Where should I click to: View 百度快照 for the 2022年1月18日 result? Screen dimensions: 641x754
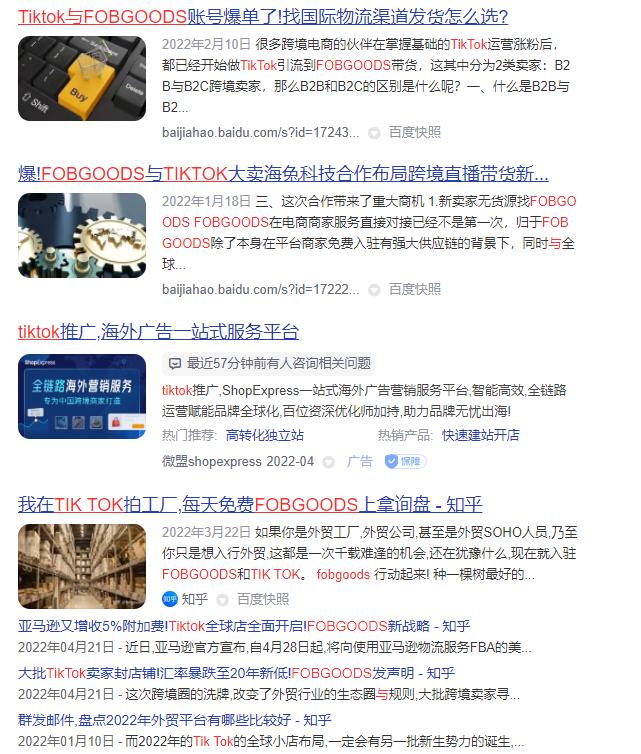click(414, 289)
